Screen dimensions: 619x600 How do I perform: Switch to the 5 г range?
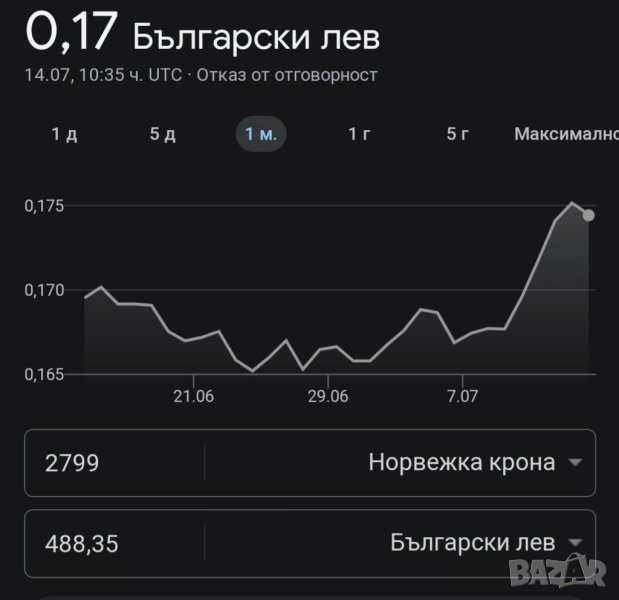pos(457,134)
